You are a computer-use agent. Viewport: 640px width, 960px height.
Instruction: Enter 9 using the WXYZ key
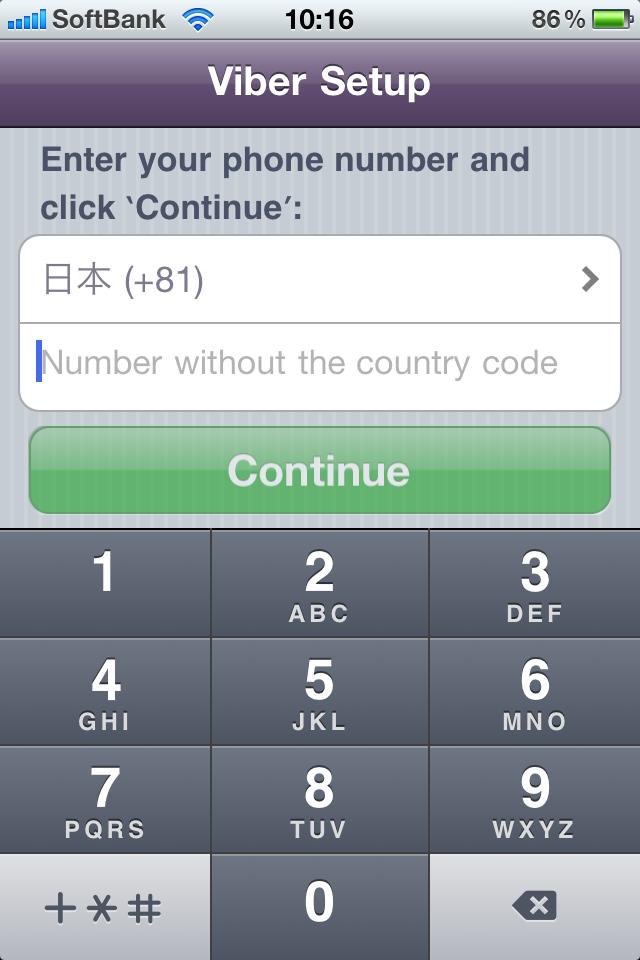click(534, 800)
